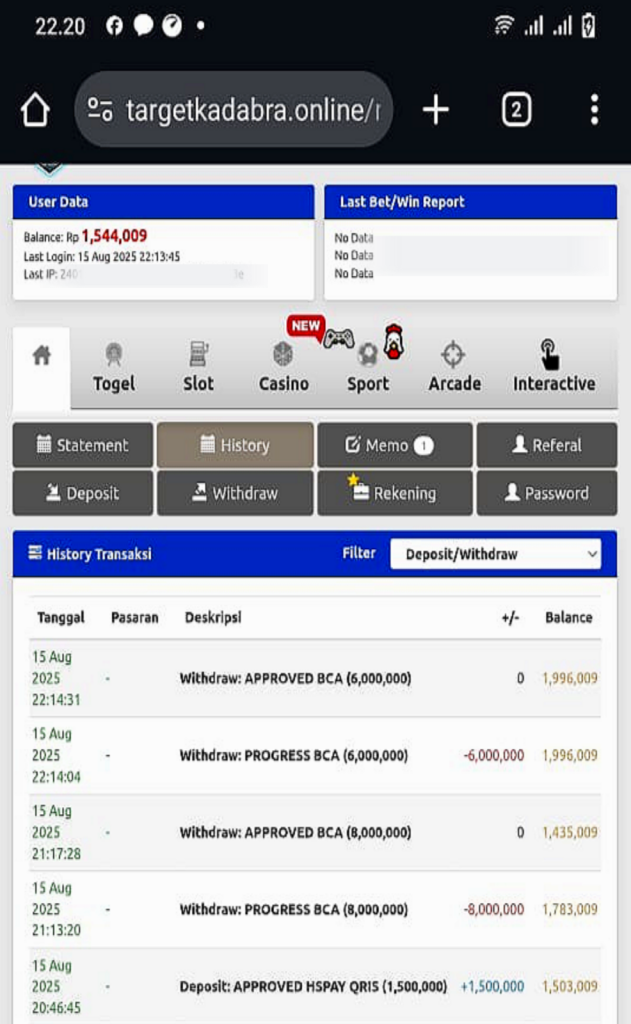This screenshot has height=1024, width=631.
Task: Open the browser overflow menu
Action: click(x=594, y=110)
